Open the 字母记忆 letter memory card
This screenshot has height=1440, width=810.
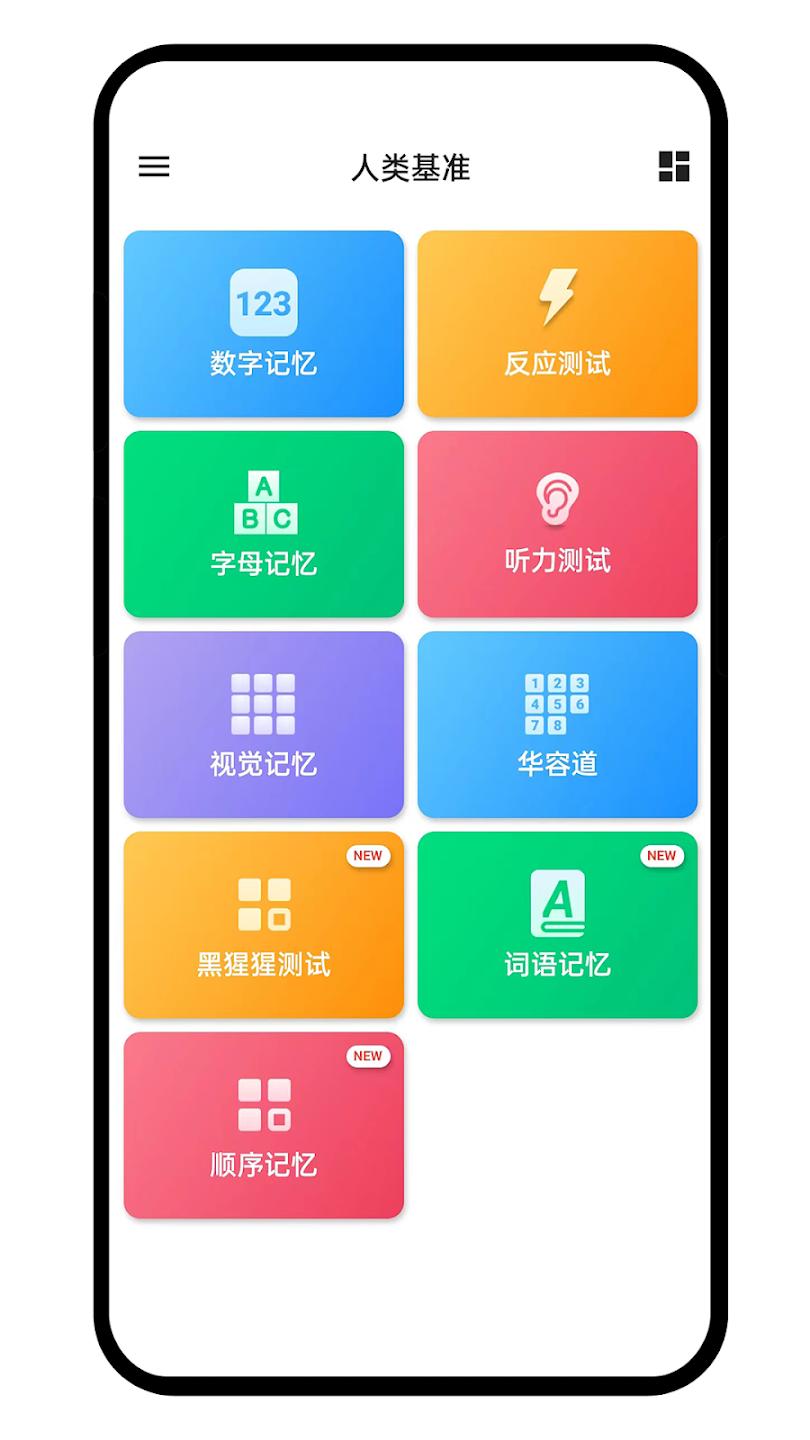click(264, 524)
